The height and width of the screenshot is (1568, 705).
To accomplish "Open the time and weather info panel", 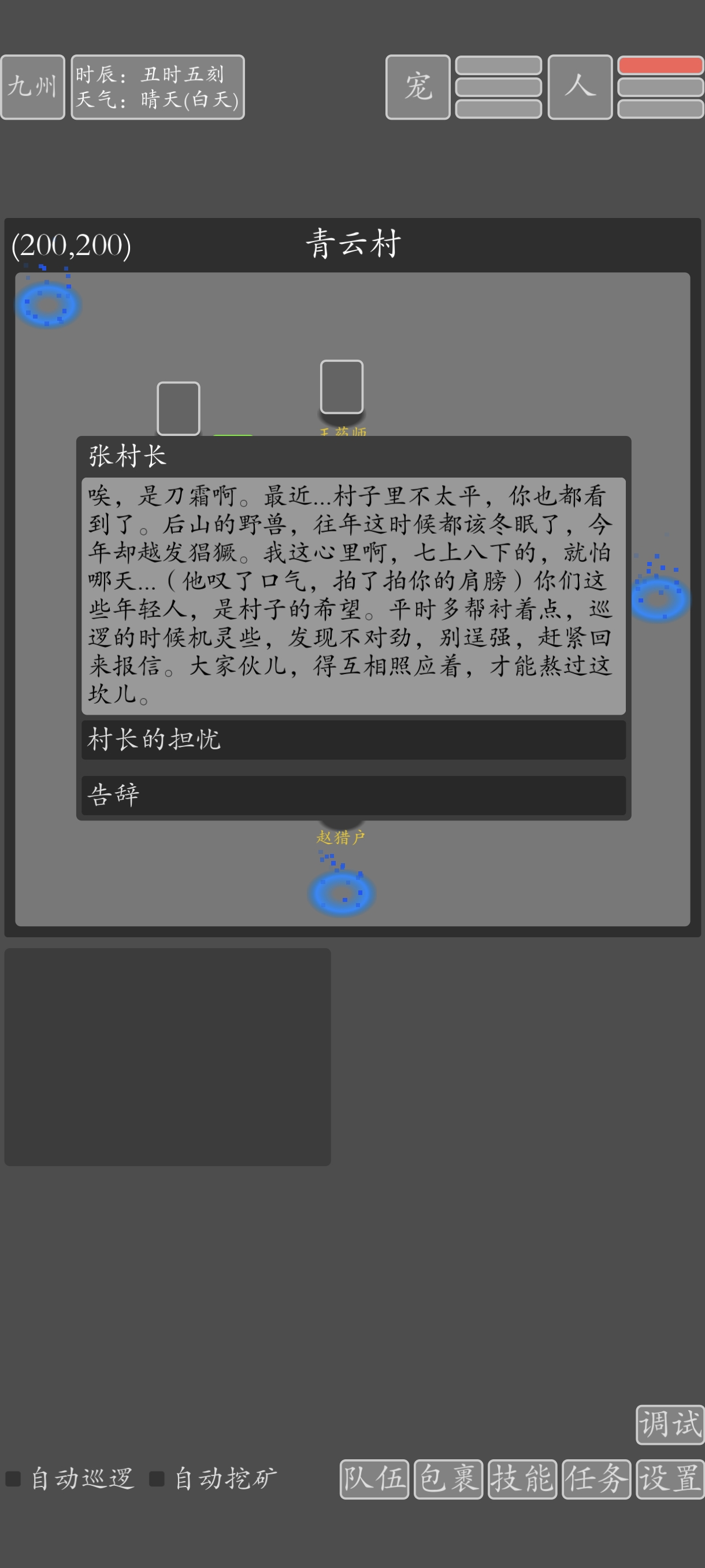I will pyautogui.click(x=158, y=86).
